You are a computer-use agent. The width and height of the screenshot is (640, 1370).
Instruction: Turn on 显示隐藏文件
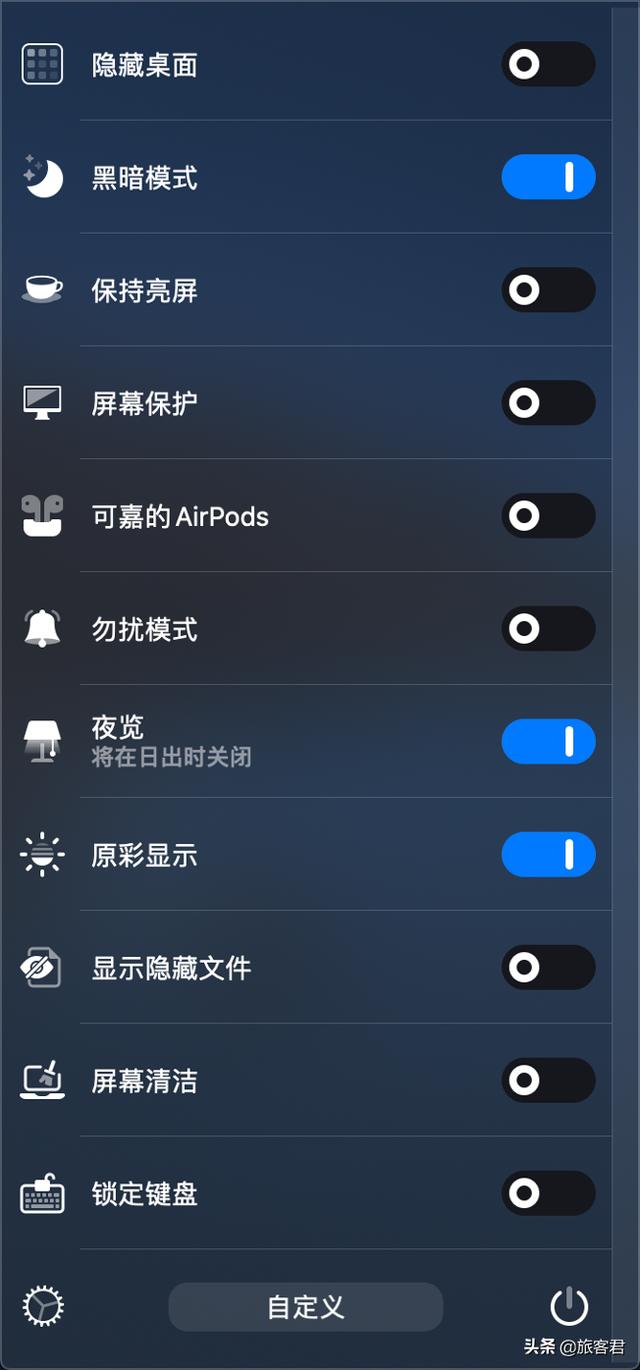point(548,967)
